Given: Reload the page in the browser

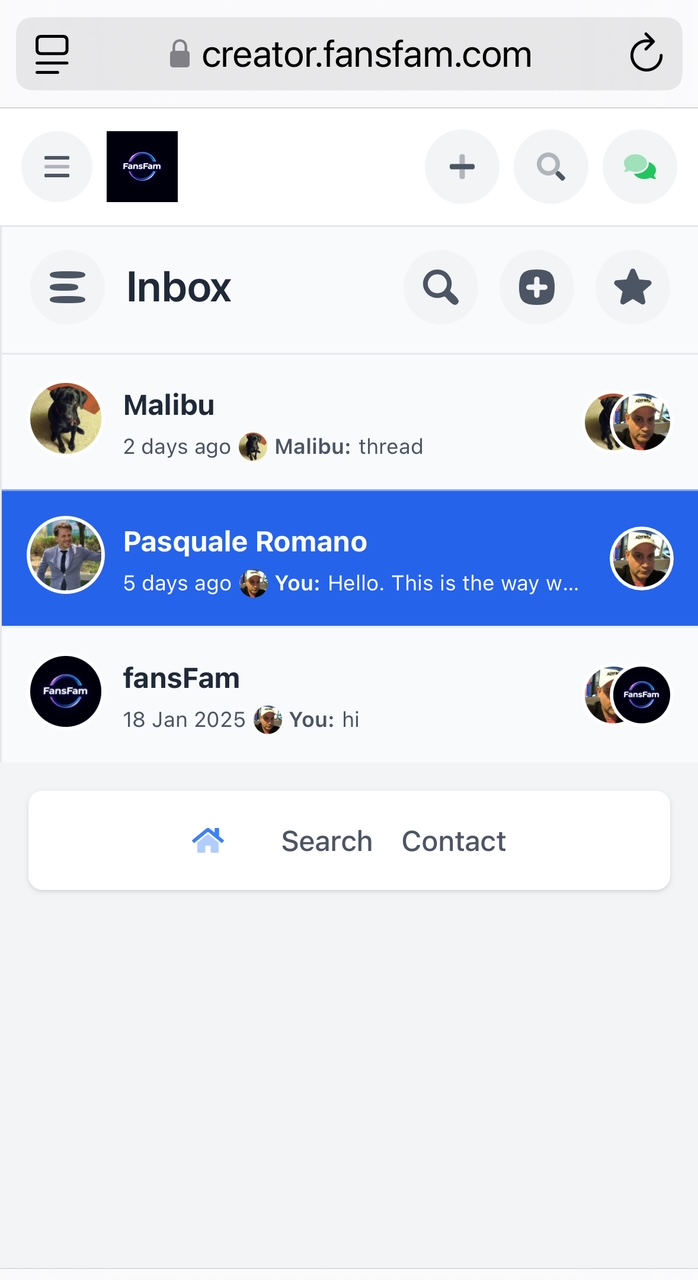Looking at the screenshot, I should point(646,54).
